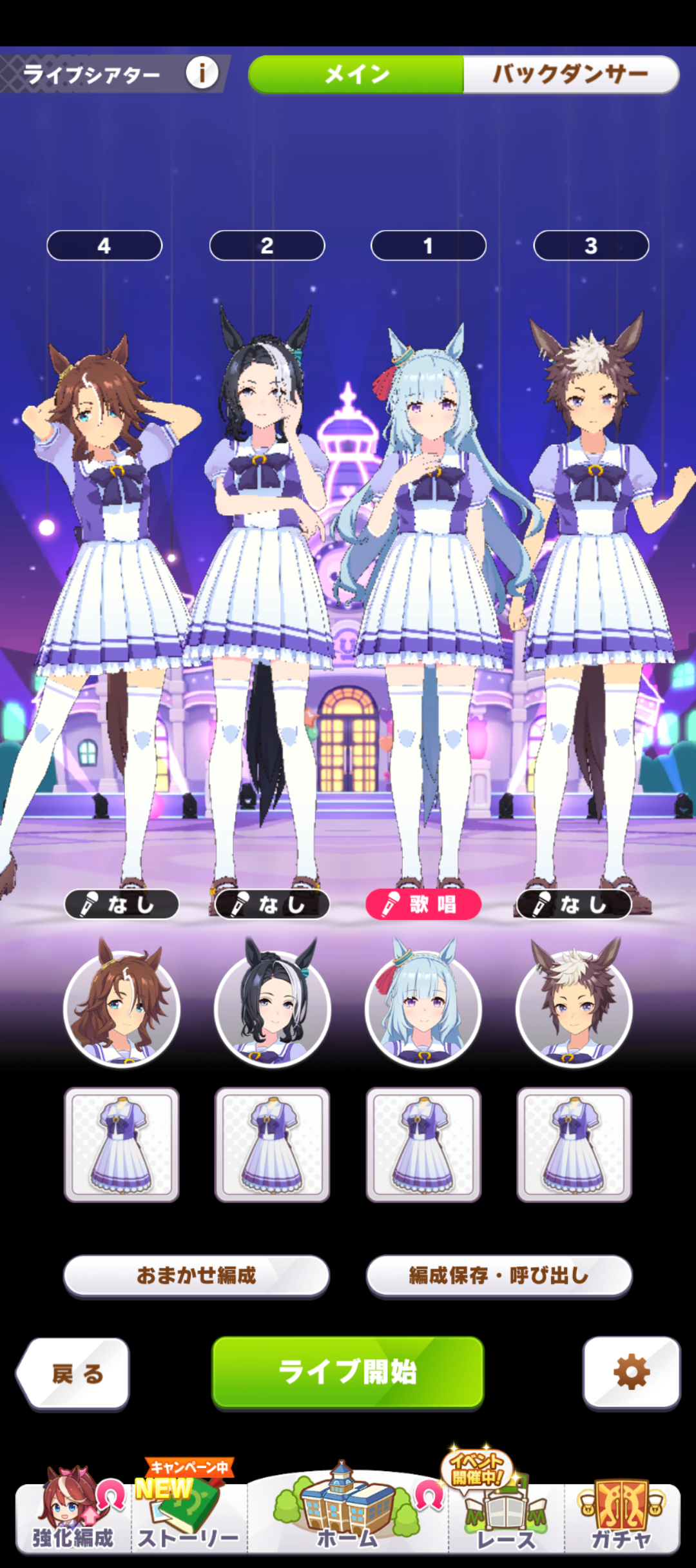Viewport: 696px width, 1568px height.
Task: Change the outfit for position 4 character
Action: 122,1144
